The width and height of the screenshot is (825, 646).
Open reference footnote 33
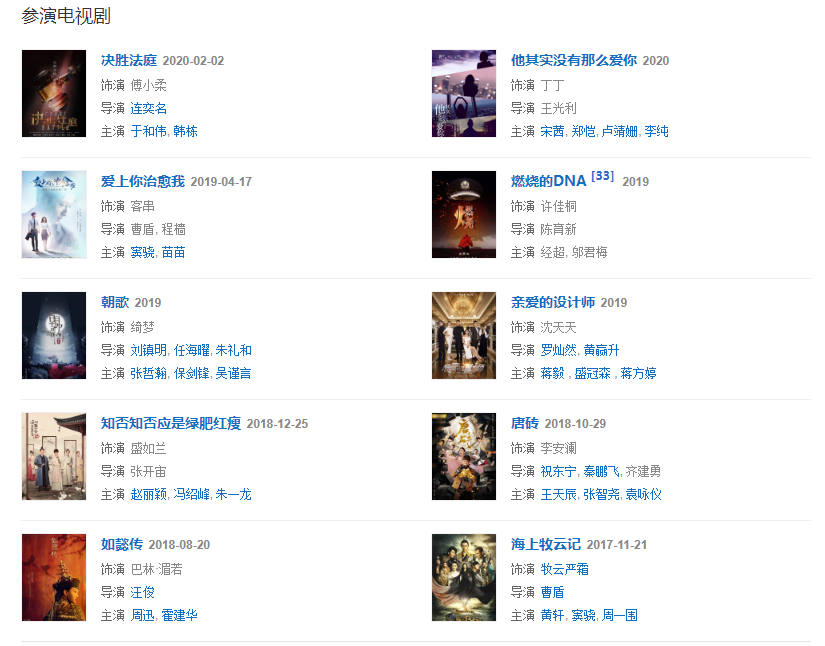[602, 176]
